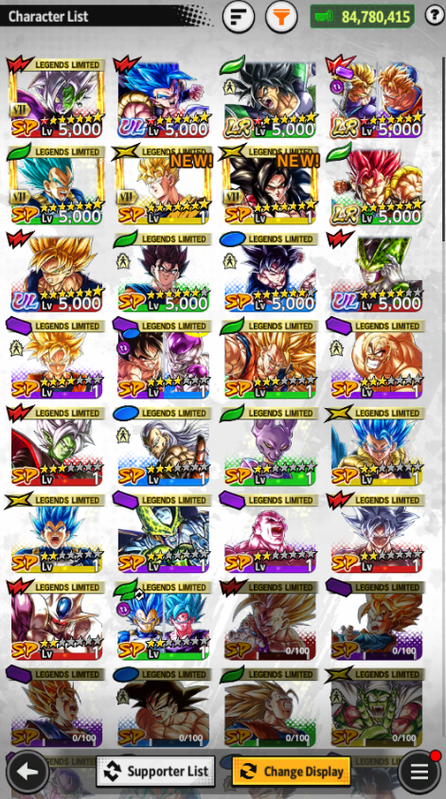
Task: Tap the zenny balance 84,780,415
Action: (x=362, y=16)
